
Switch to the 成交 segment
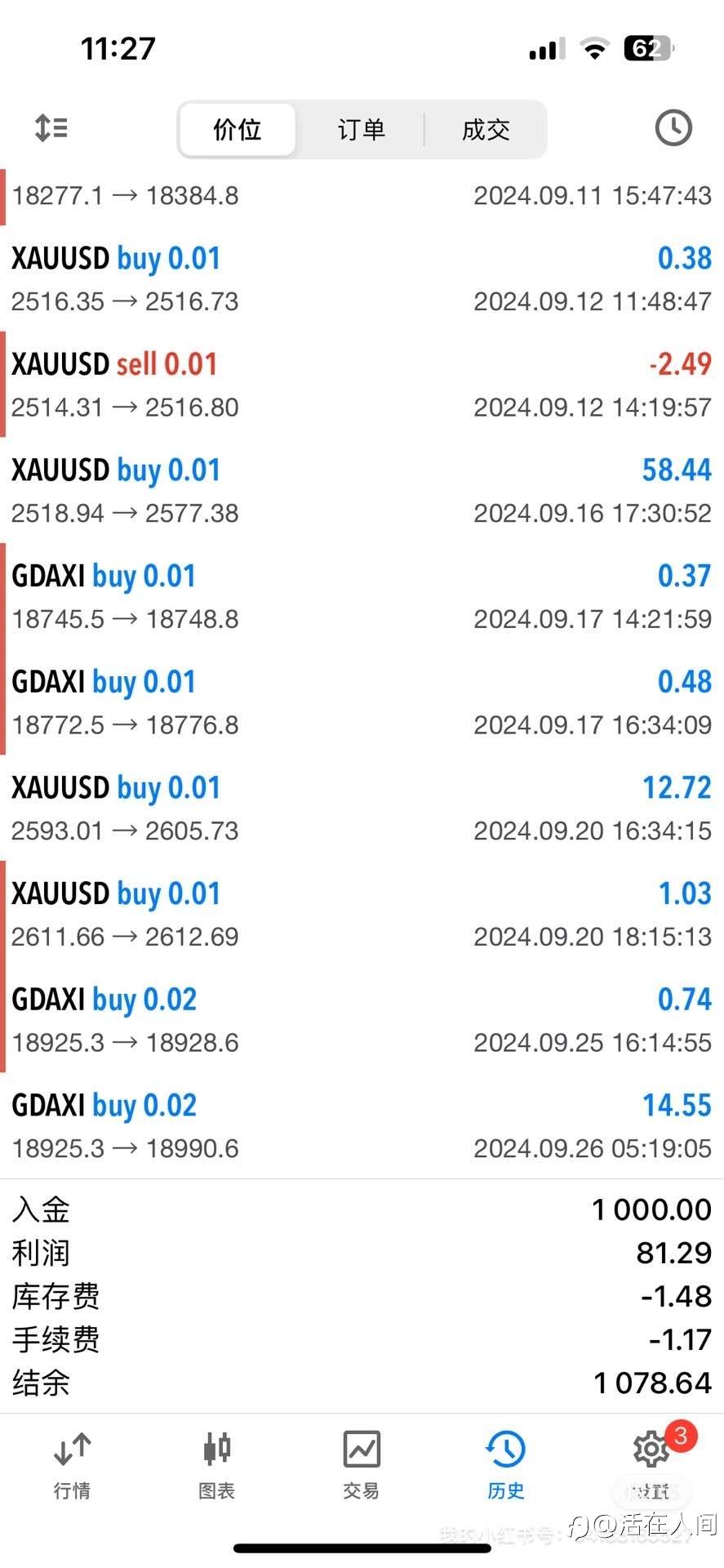pyautogui.click(x=486, y=129)
